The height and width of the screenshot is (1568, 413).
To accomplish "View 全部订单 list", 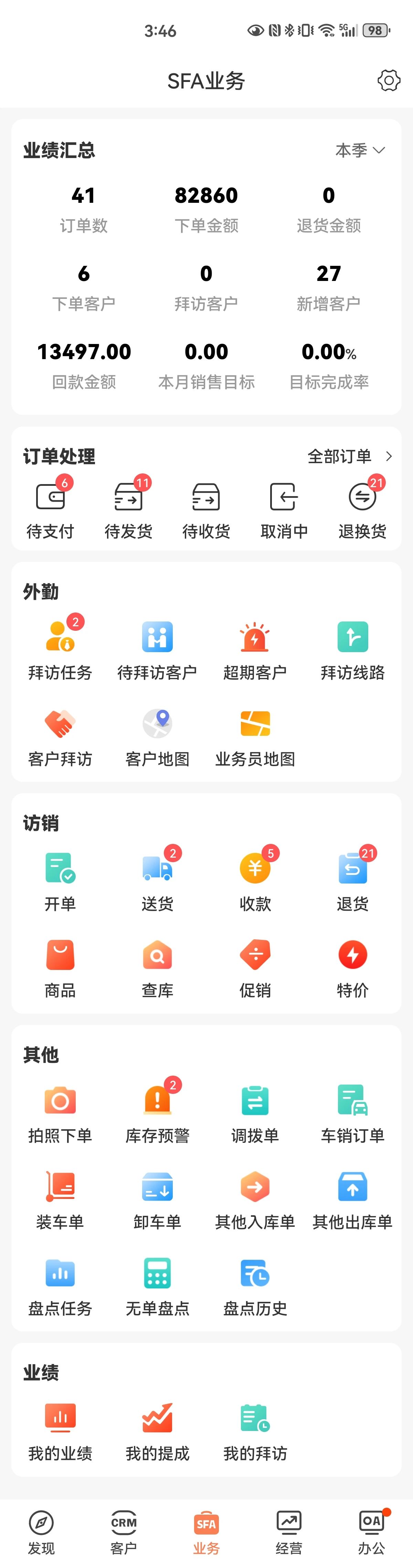I will [x=349, y=456].
